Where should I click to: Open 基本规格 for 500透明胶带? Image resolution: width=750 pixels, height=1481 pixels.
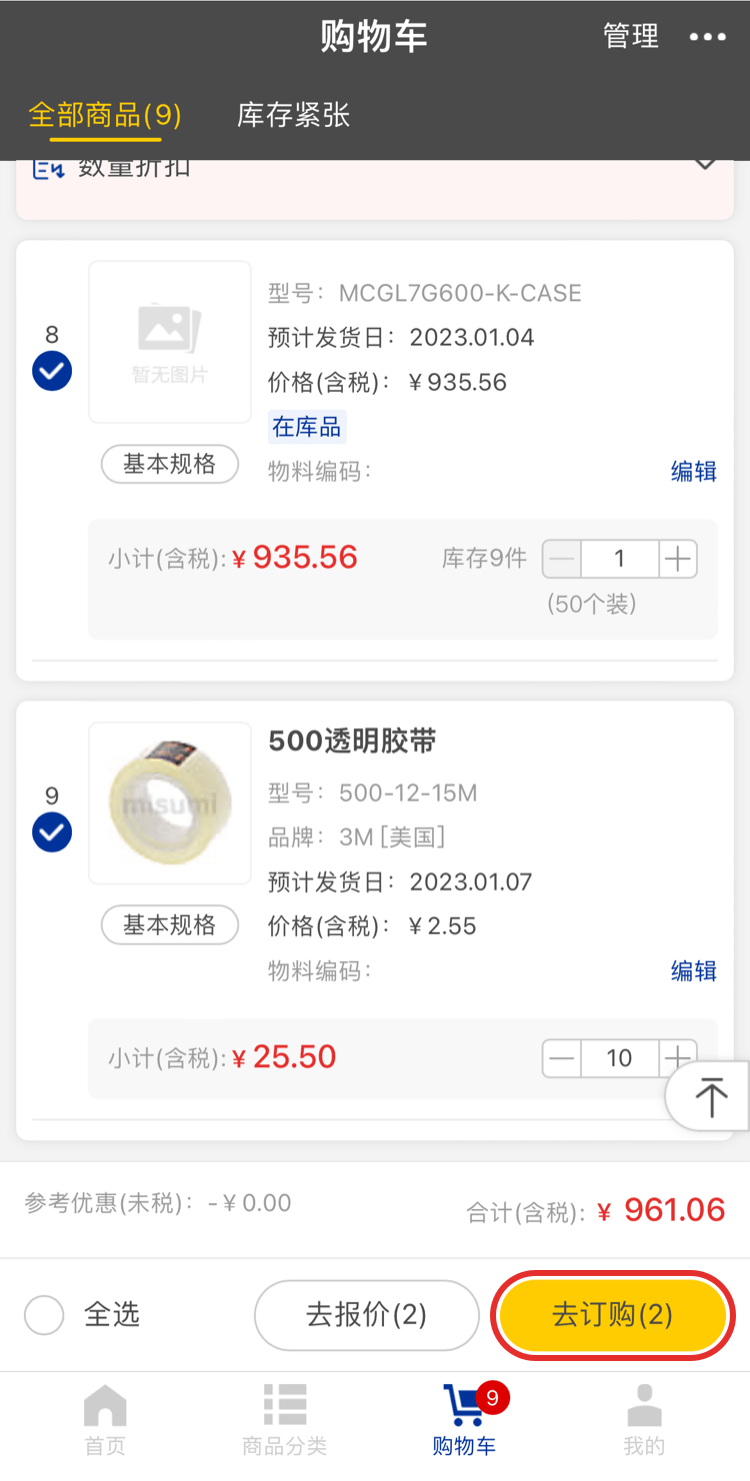[170, 926]
